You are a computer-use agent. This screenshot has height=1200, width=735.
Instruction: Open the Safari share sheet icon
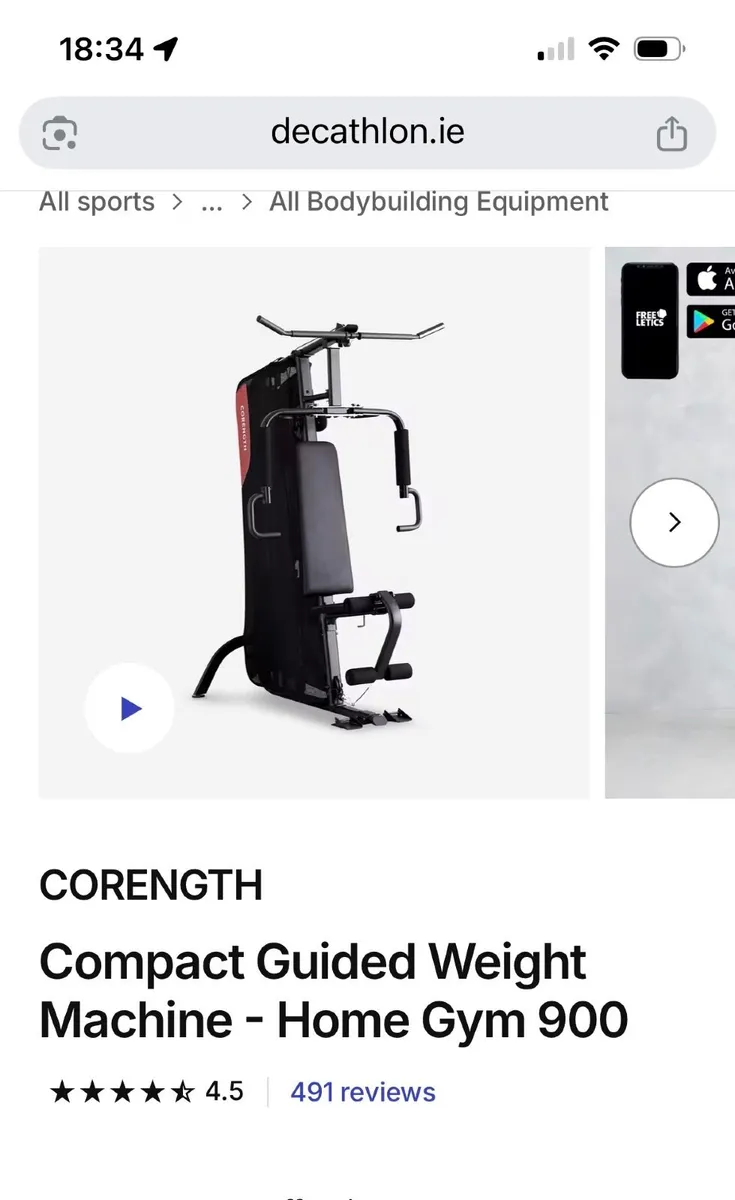point(671,131)
